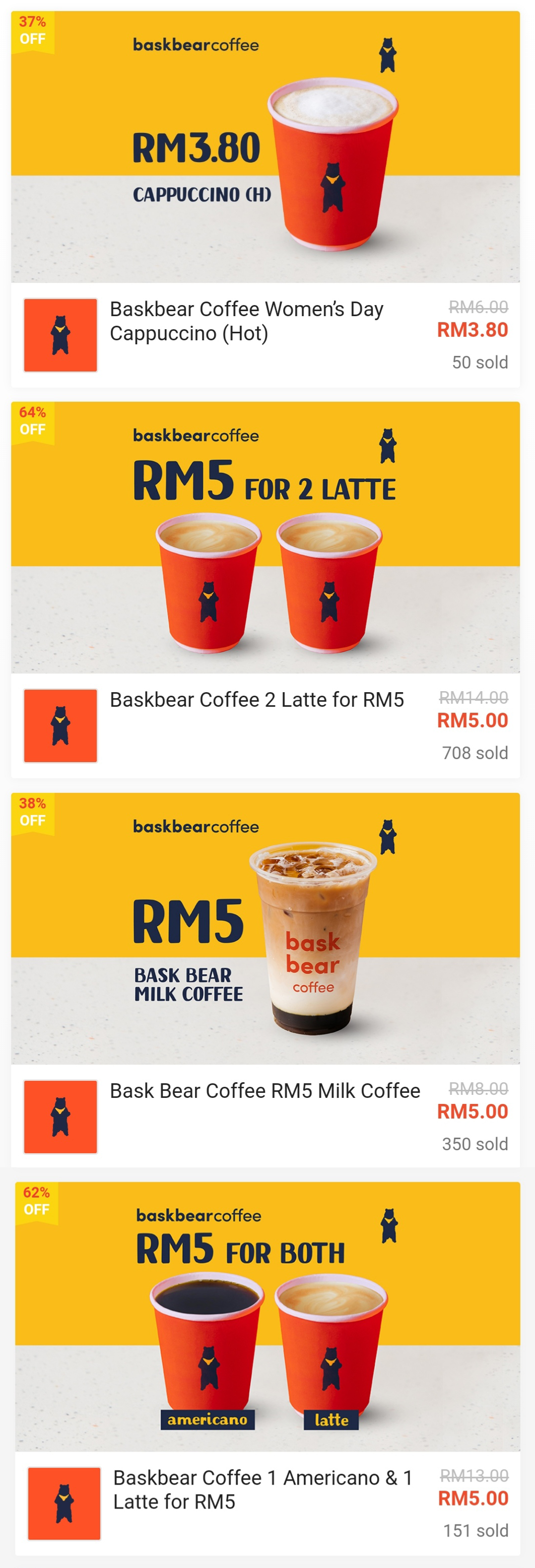View the 2 Latte for RM5 deal

pyautogui.click(x=256, y=700)
